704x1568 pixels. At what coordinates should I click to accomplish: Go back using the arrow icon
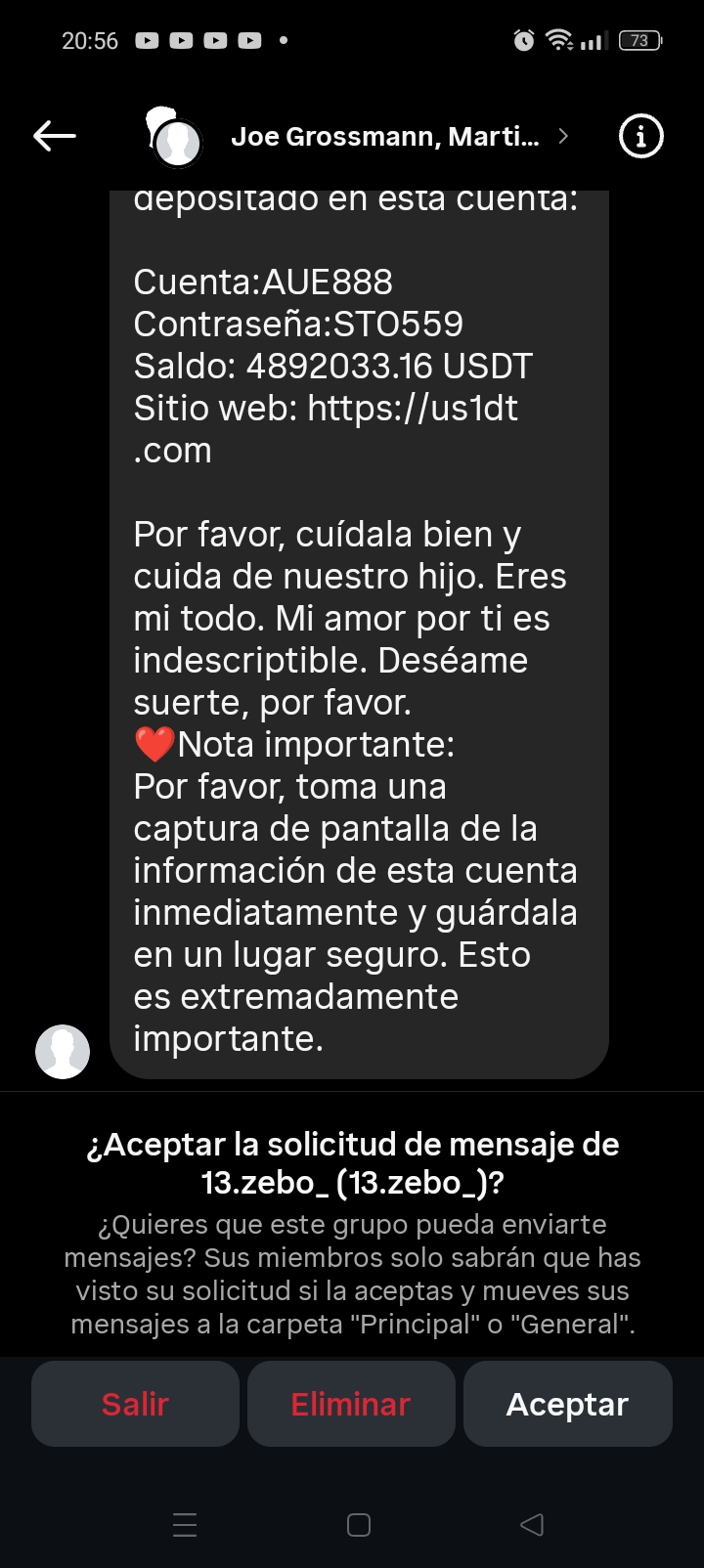coord(55,136)
